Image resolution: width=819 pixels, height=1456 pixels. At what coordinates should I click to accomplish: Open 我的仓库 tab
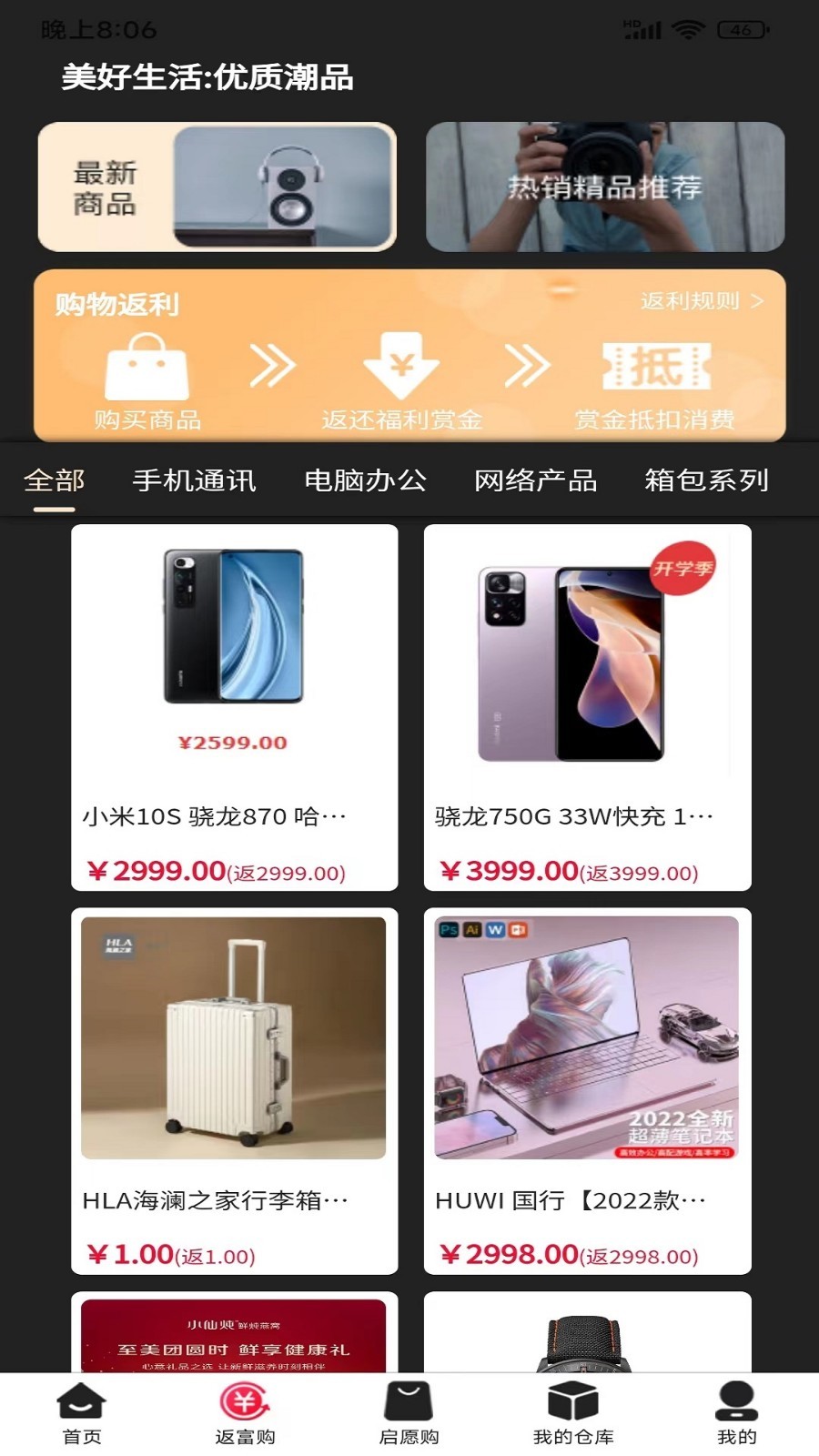(x=573, y=1413)
